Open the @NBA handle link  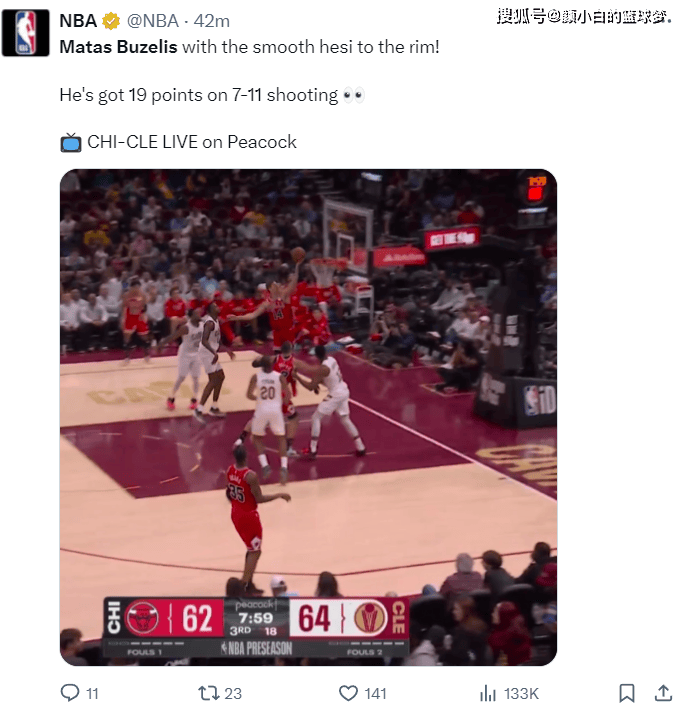click(x=155, y=21)
